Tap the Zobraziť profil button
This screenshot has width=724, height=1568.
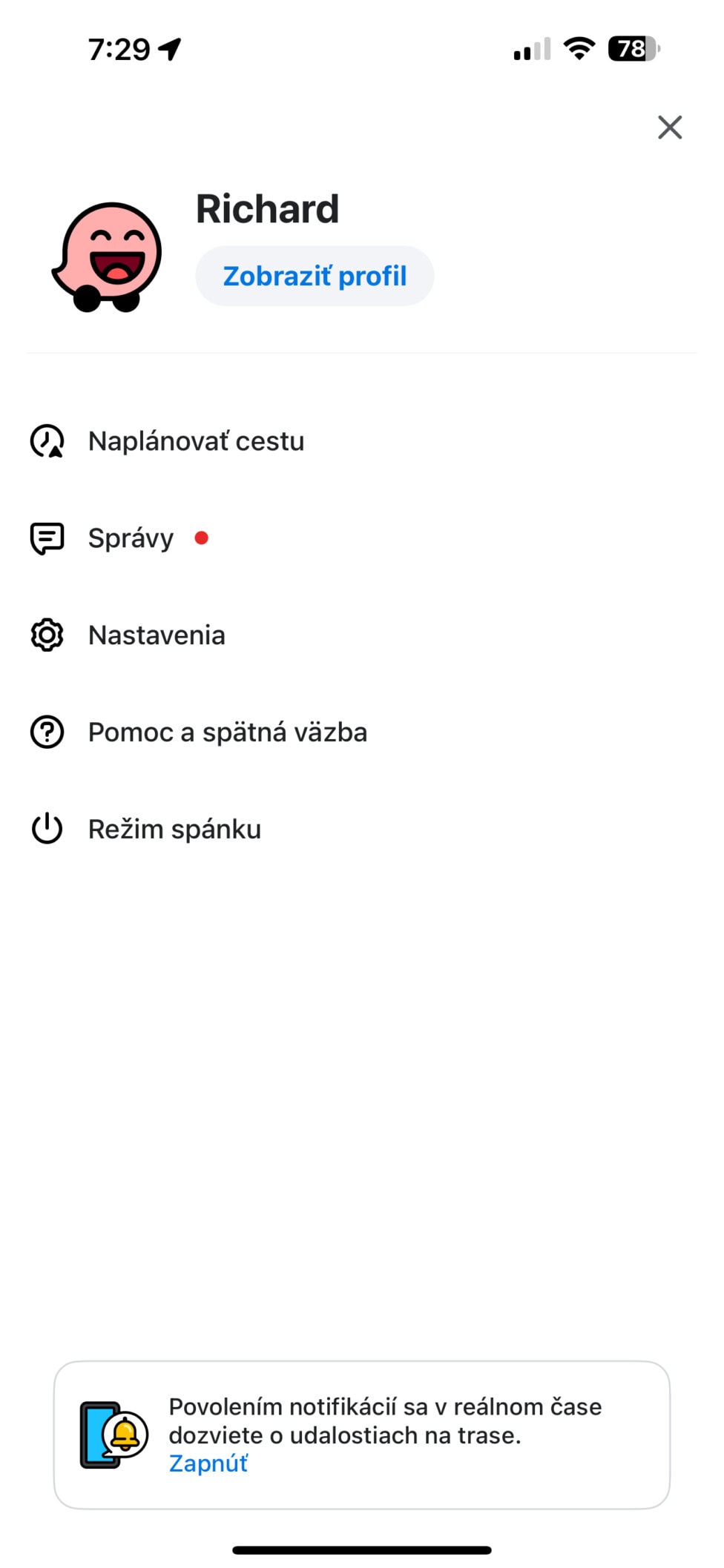click(315, 276)
